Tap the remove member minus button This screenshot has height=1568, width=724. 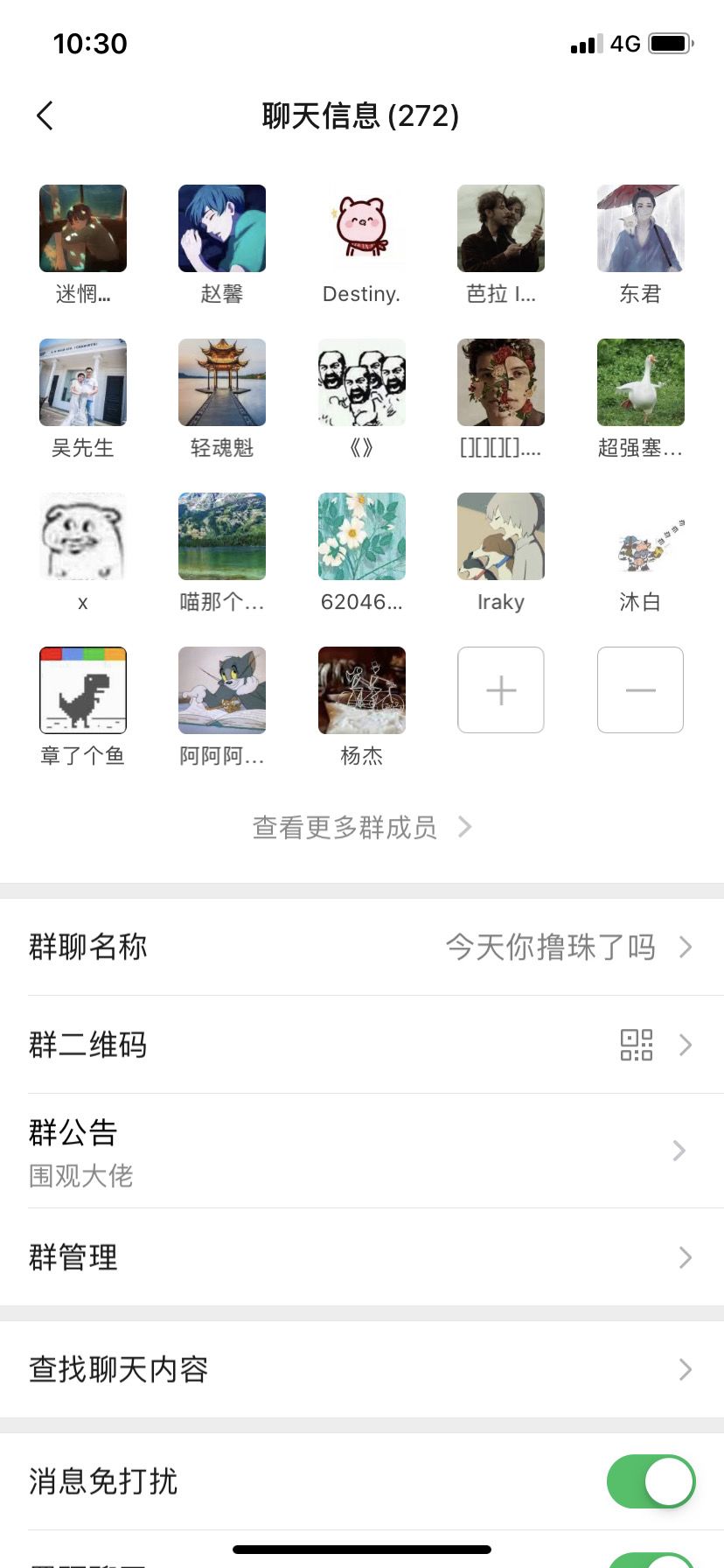(640, 689)
